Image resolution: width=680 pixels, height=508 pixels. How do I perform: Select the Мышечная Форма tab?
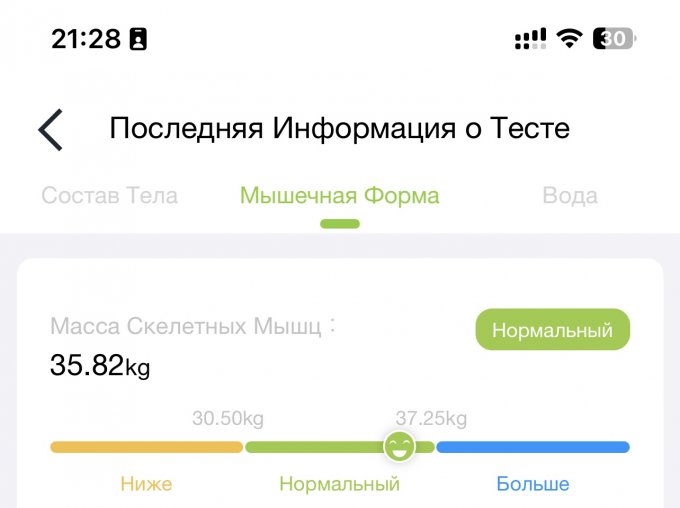coord(339,195)
